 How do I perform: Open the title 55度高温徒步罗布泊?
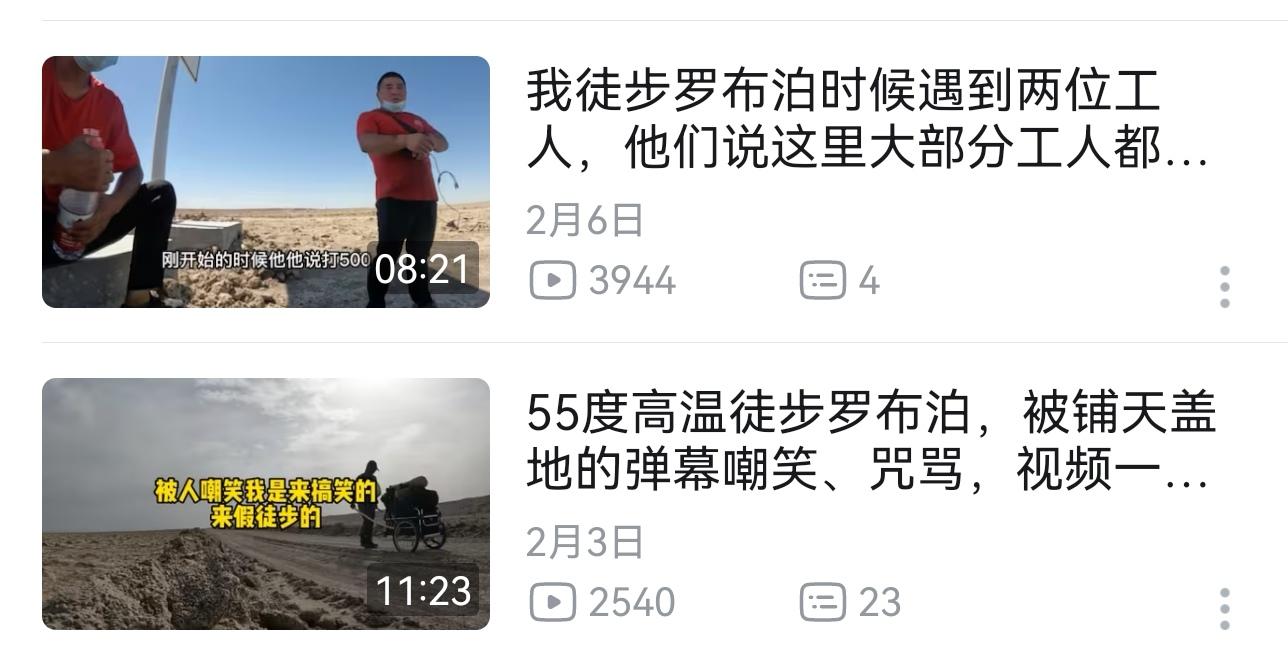870,442
